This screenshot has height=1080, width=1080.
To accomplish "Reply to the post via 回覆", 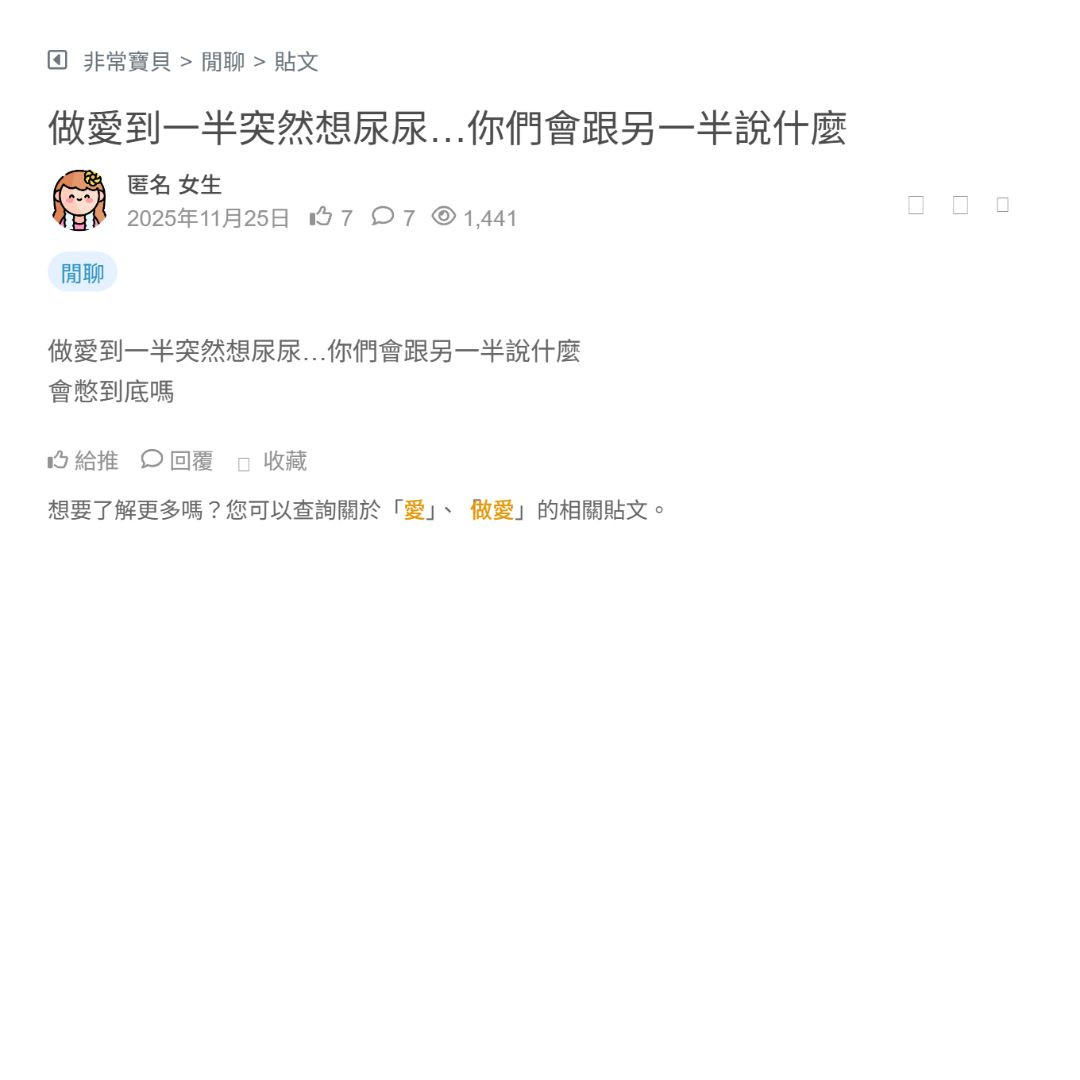I will click(x=178, y=461).
